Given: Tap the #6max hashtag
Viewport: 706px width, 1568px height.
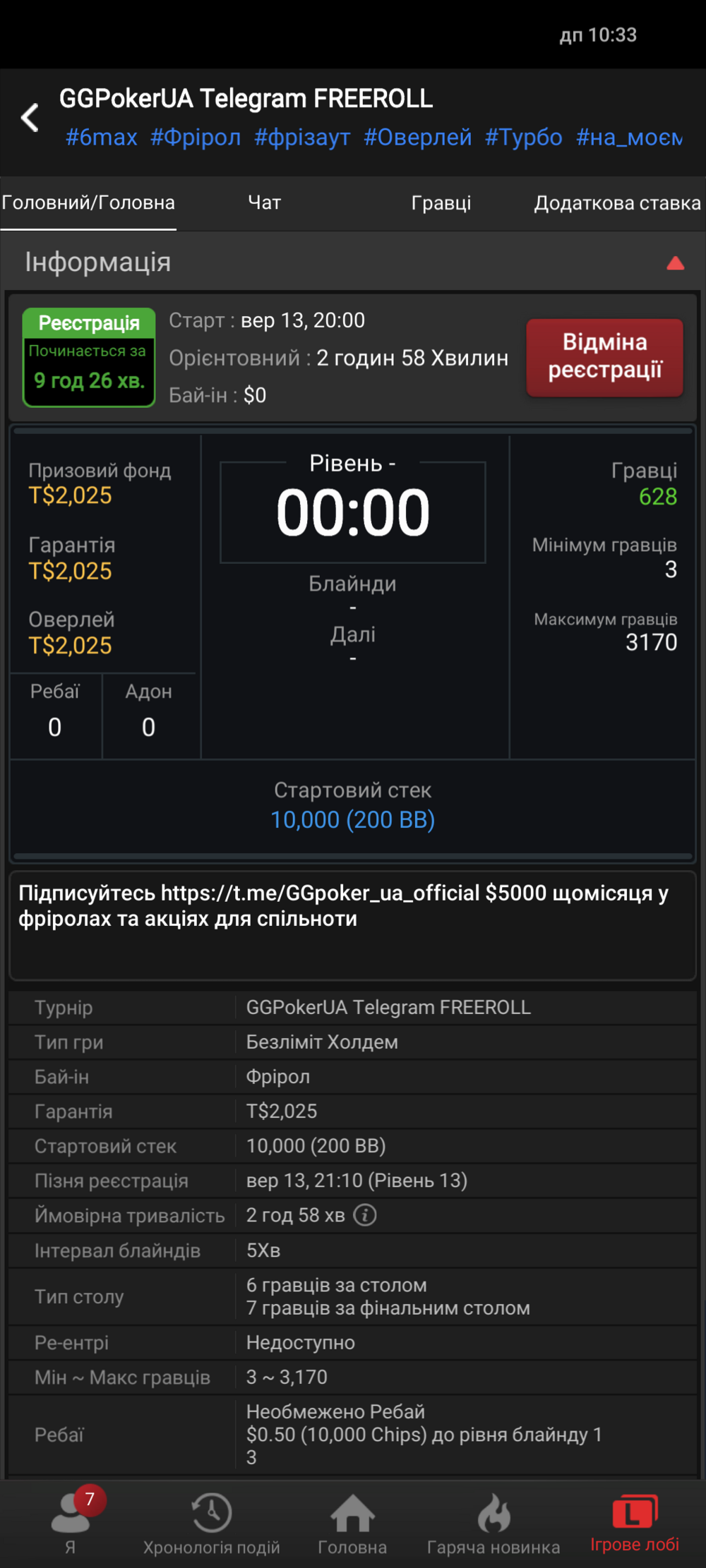Looking at the screenshot, I should [x=102, y=137].
